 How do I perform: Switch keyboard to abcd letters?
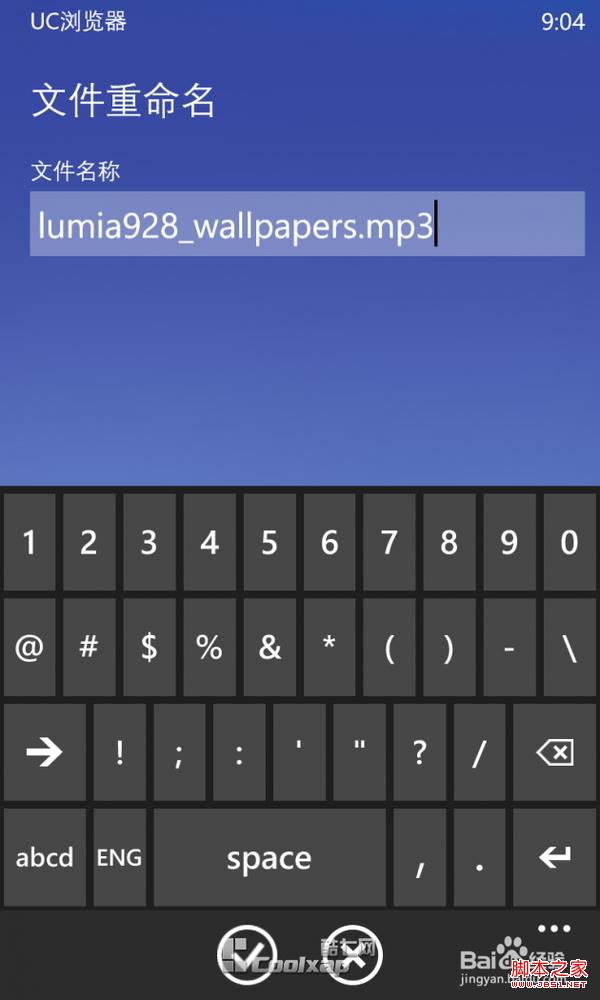pos(44,857)
